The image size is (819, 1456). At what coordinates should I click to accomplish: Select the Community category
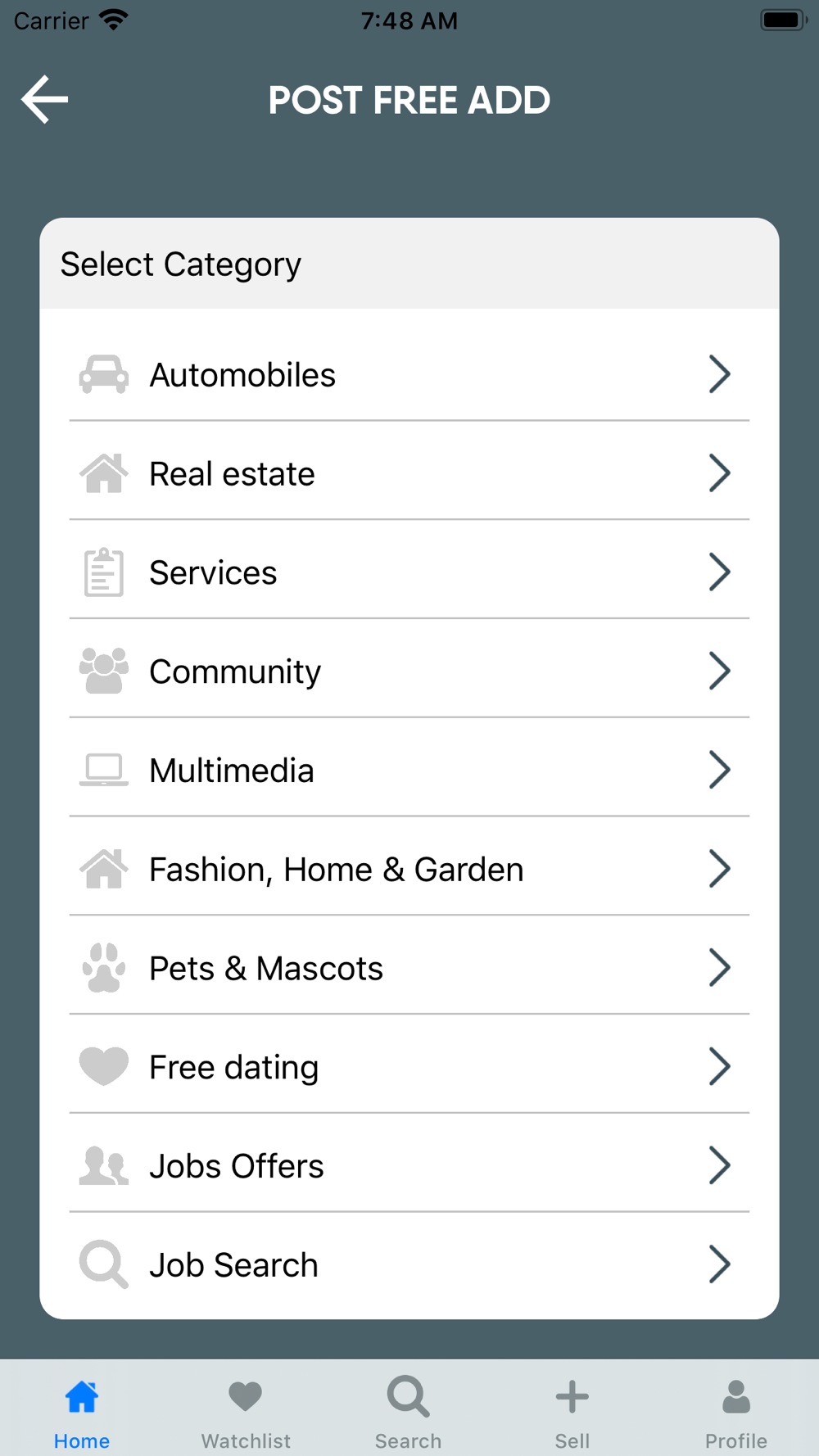409,671
